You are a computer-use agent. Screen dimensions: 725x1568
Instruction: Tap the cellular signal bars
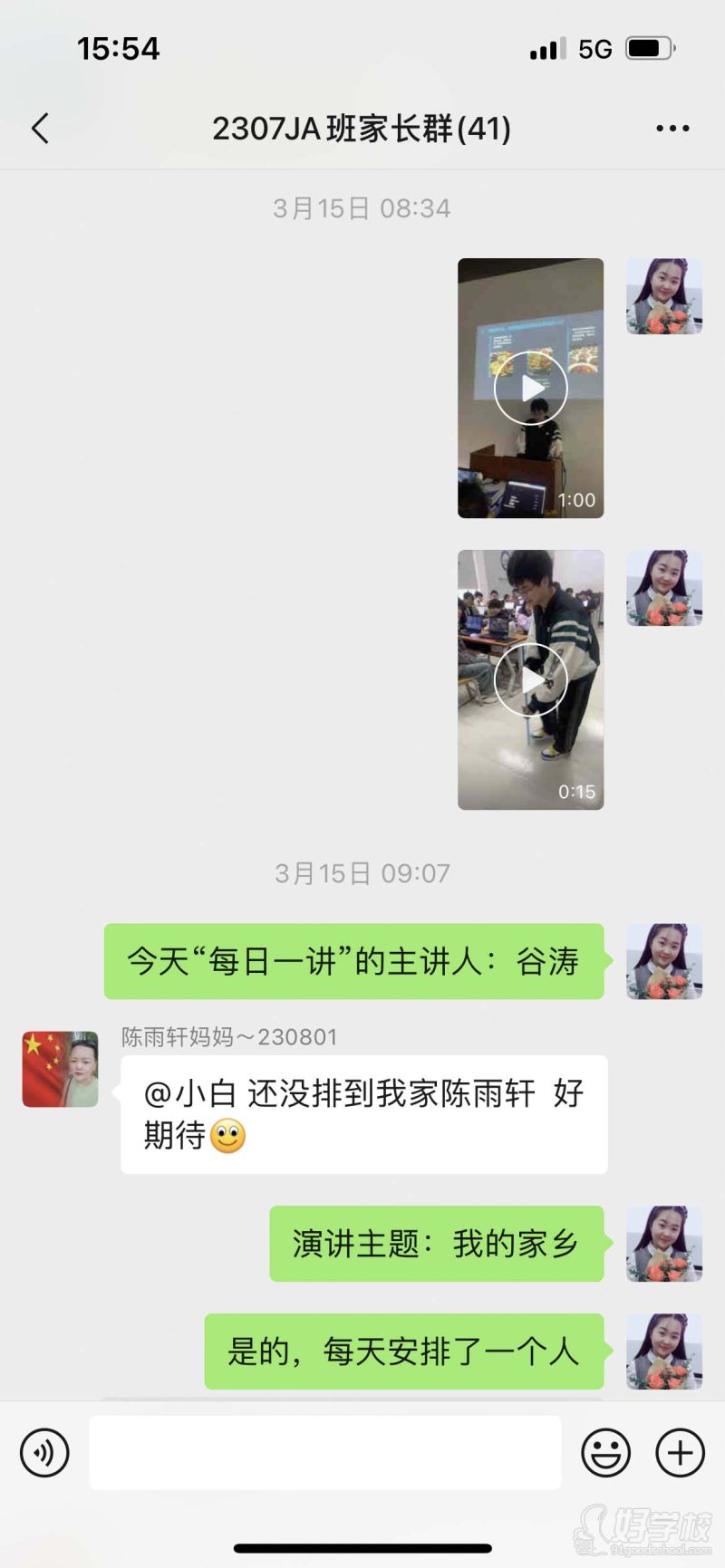click(545, 47)
